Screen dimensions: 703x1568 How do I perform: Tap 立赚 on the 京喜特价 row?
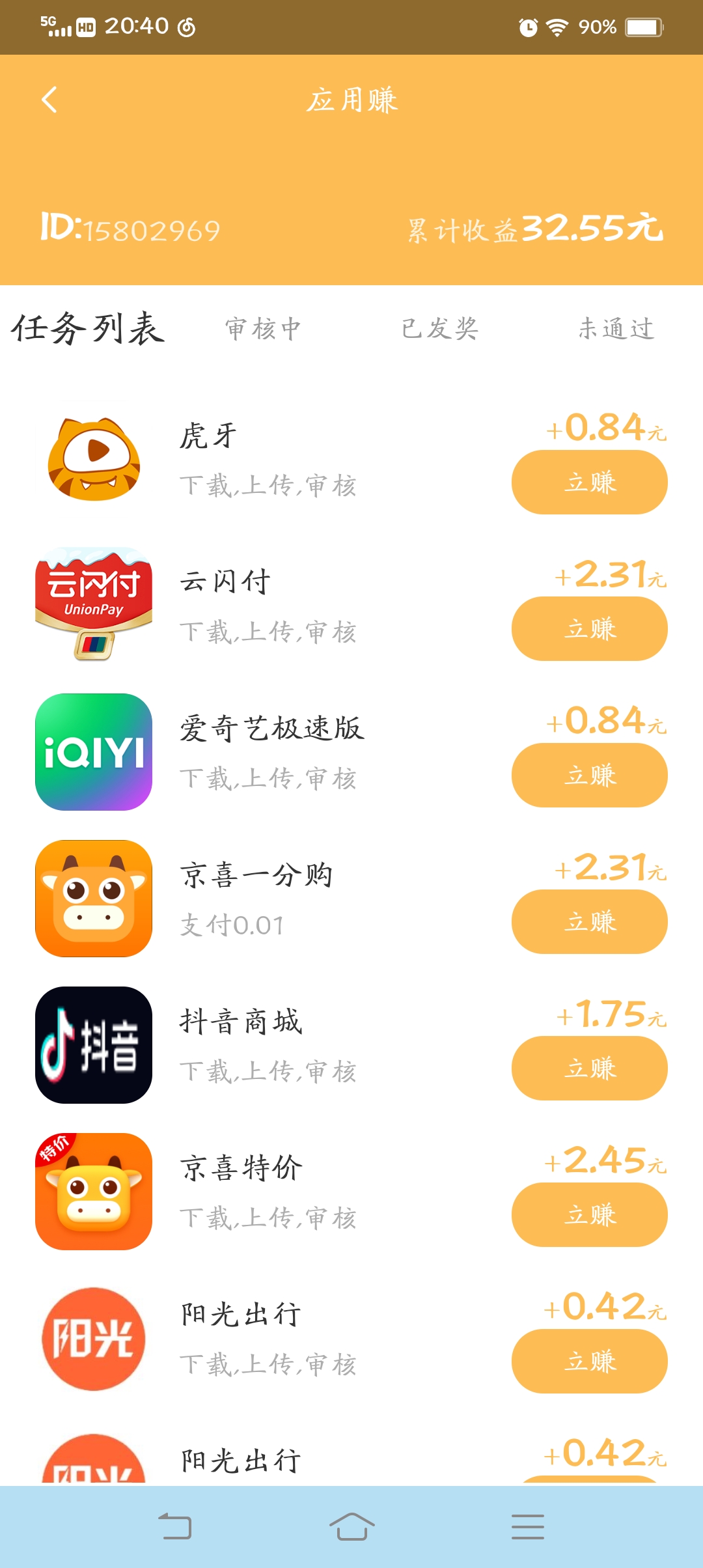(x=588, y=1215)
